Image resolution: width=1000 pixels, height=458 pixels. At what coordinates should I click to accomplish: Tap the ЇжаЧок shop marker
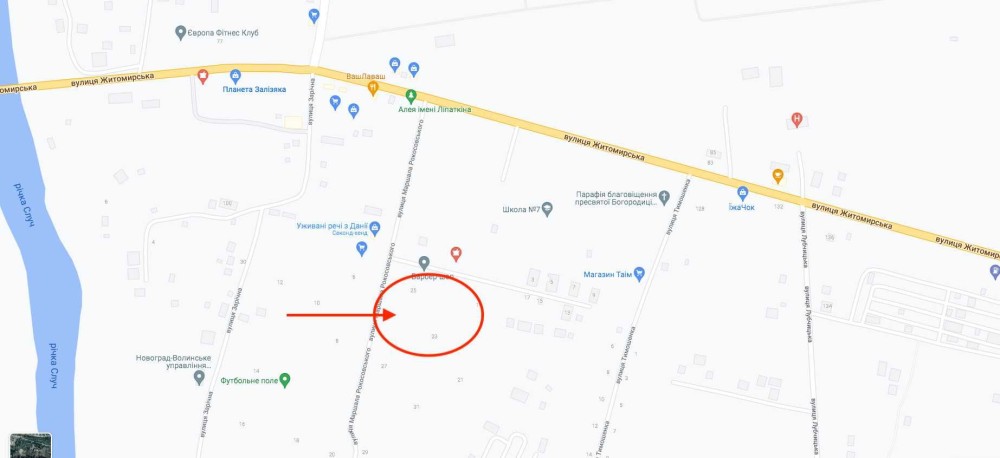[x=743, y=193]
